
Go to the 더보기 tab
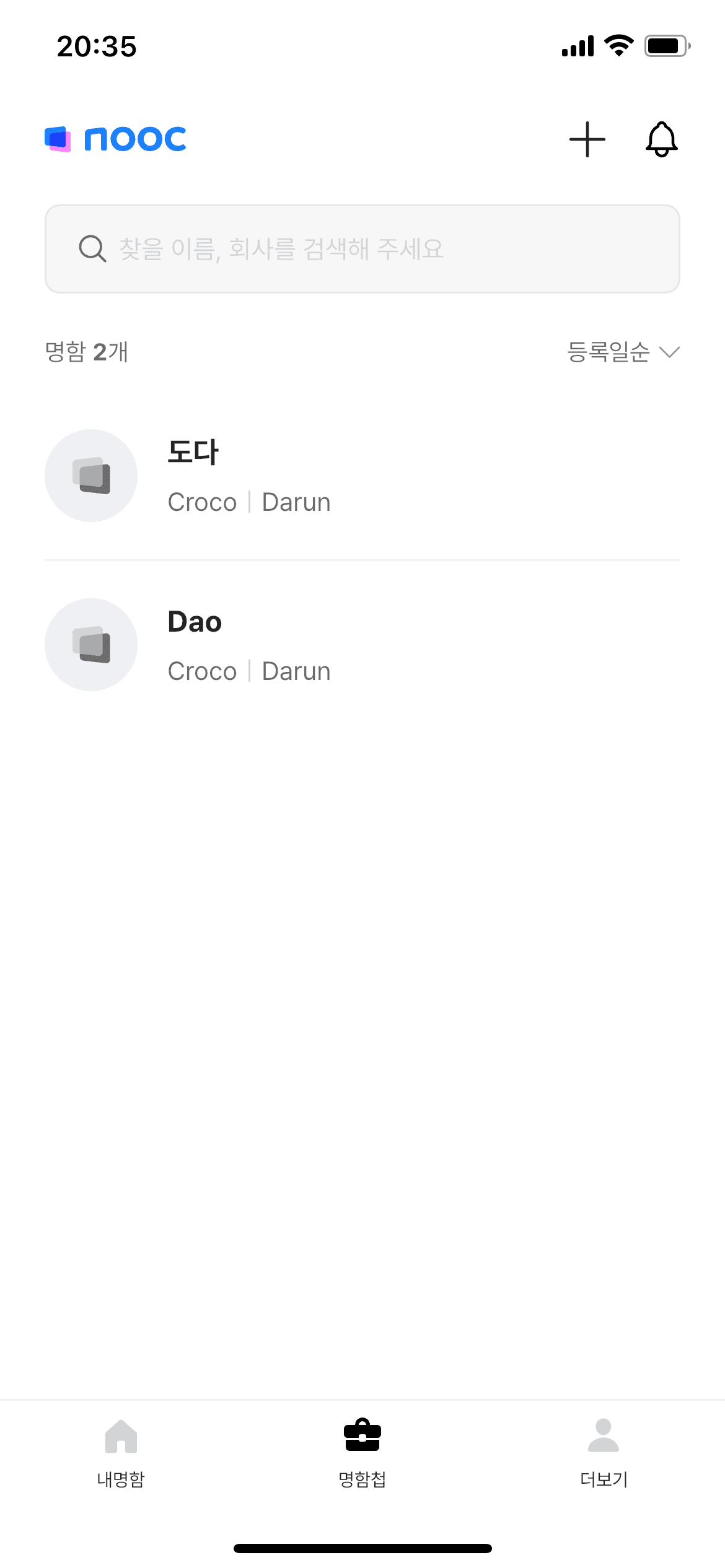pos(604,1452)
